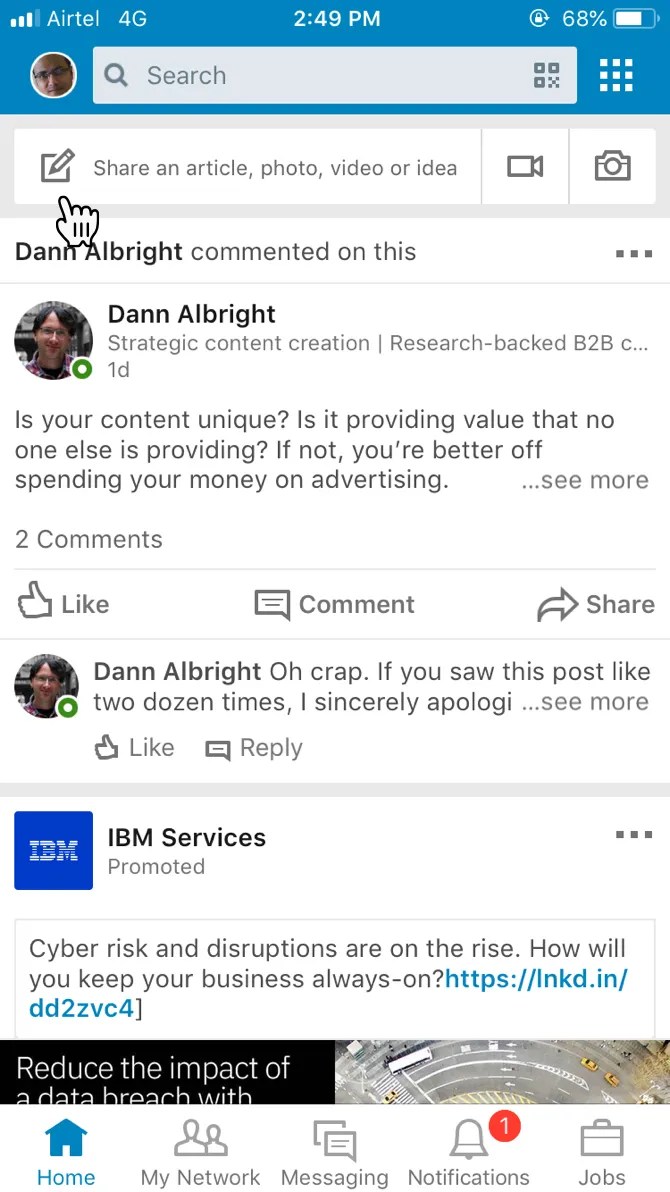The height and width of the screenshot is (1192, 670).
Task: Start sharing an article, photo, video or idea
Action: (250, 167)
